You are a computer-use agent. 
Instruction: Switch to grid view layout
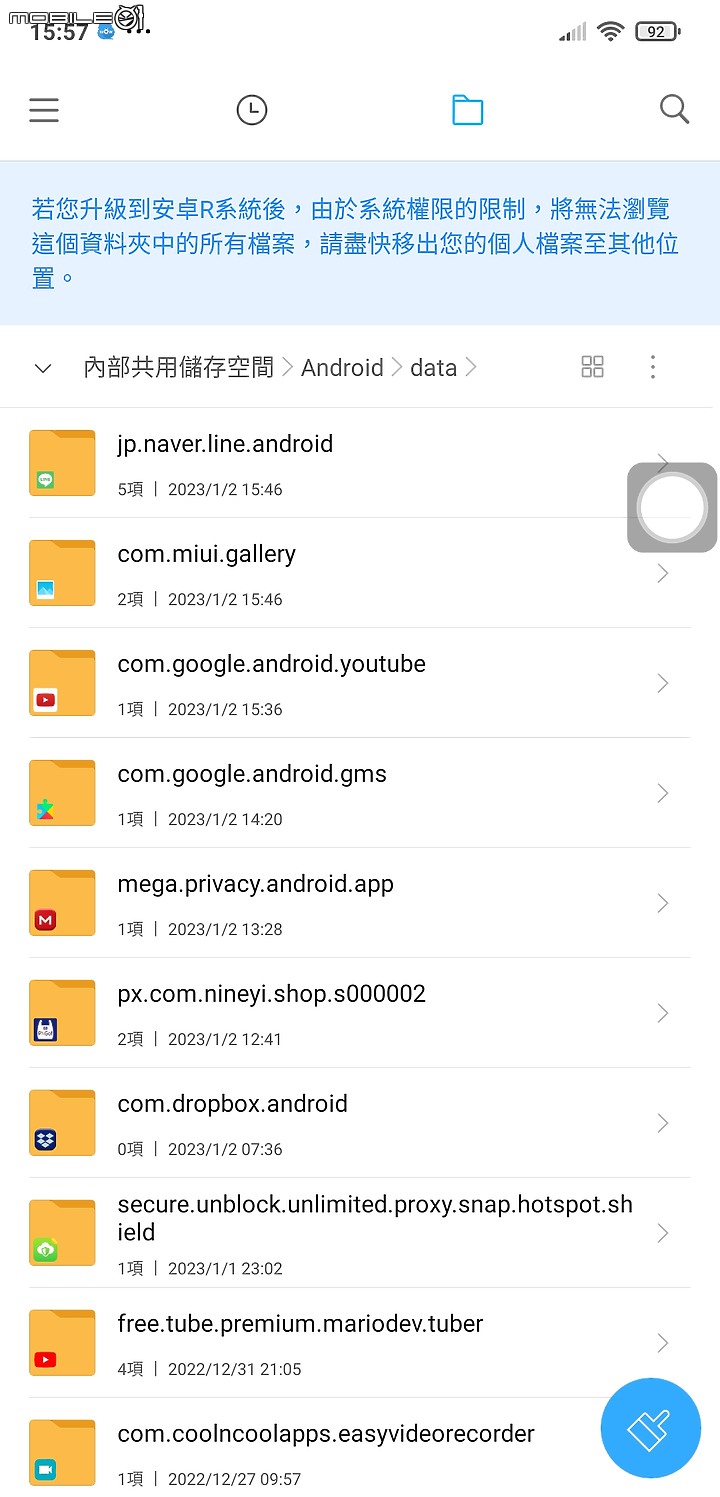click(x=593, y=367)
